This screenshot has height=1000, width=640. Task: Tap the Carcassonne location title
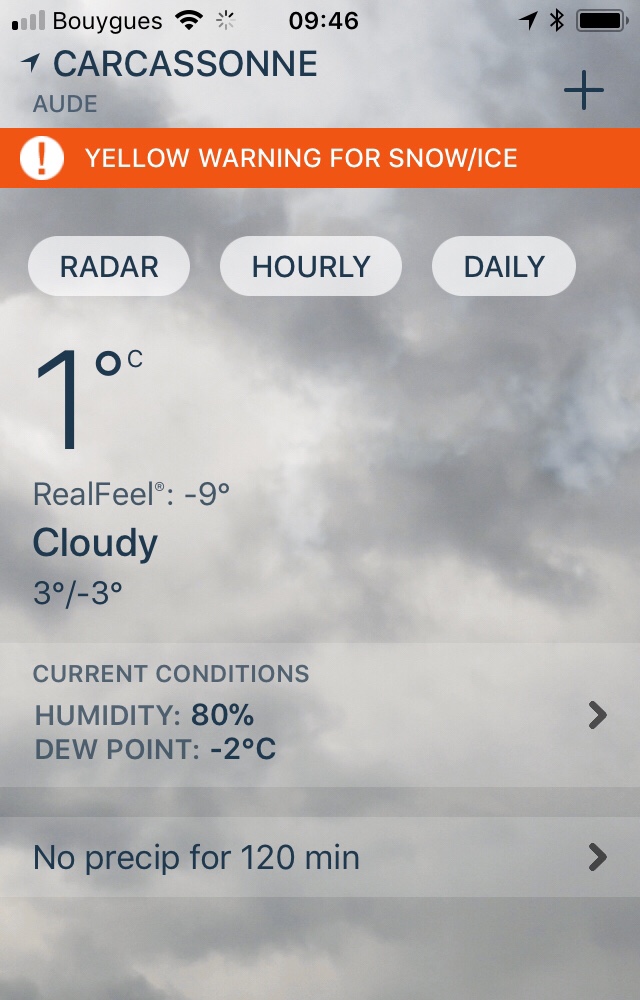[184, 64]
